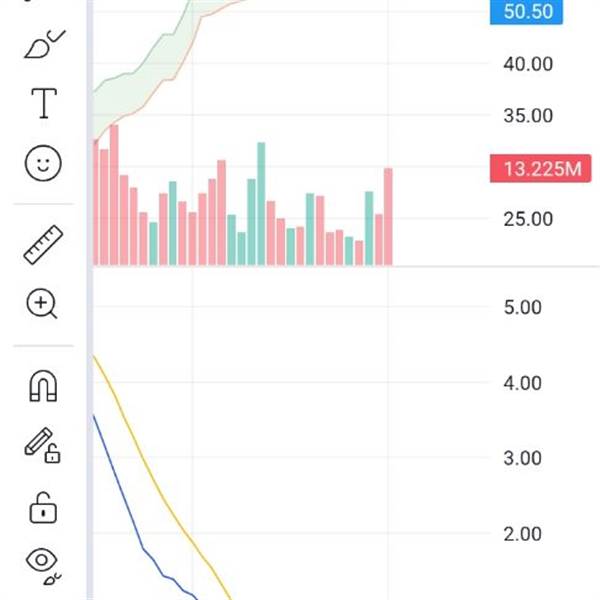
Task: Tap the zoom in magnifier tool
Action: pos(43,303)
